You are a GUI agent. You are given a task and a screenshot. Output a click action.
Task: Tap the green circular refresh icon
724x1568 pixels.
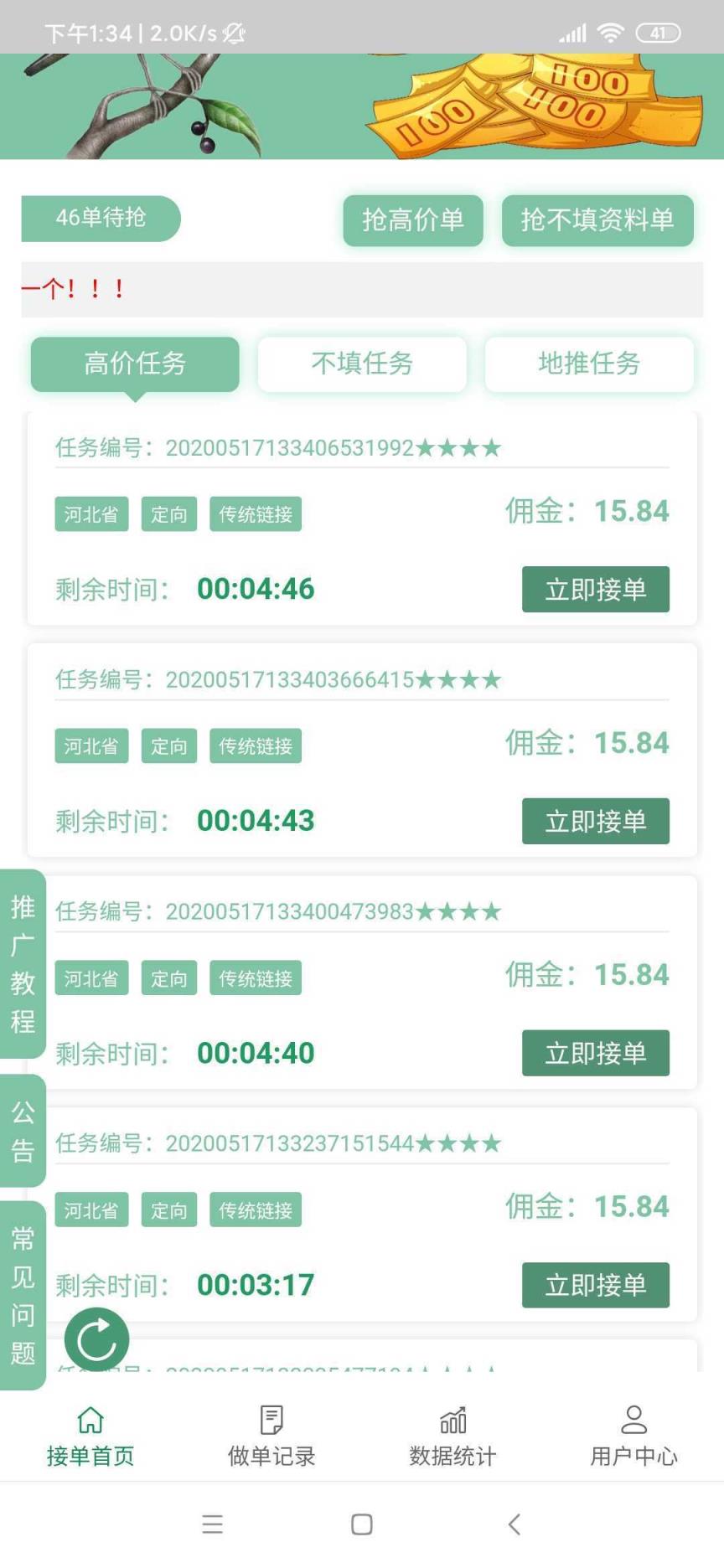point(96,1338)
